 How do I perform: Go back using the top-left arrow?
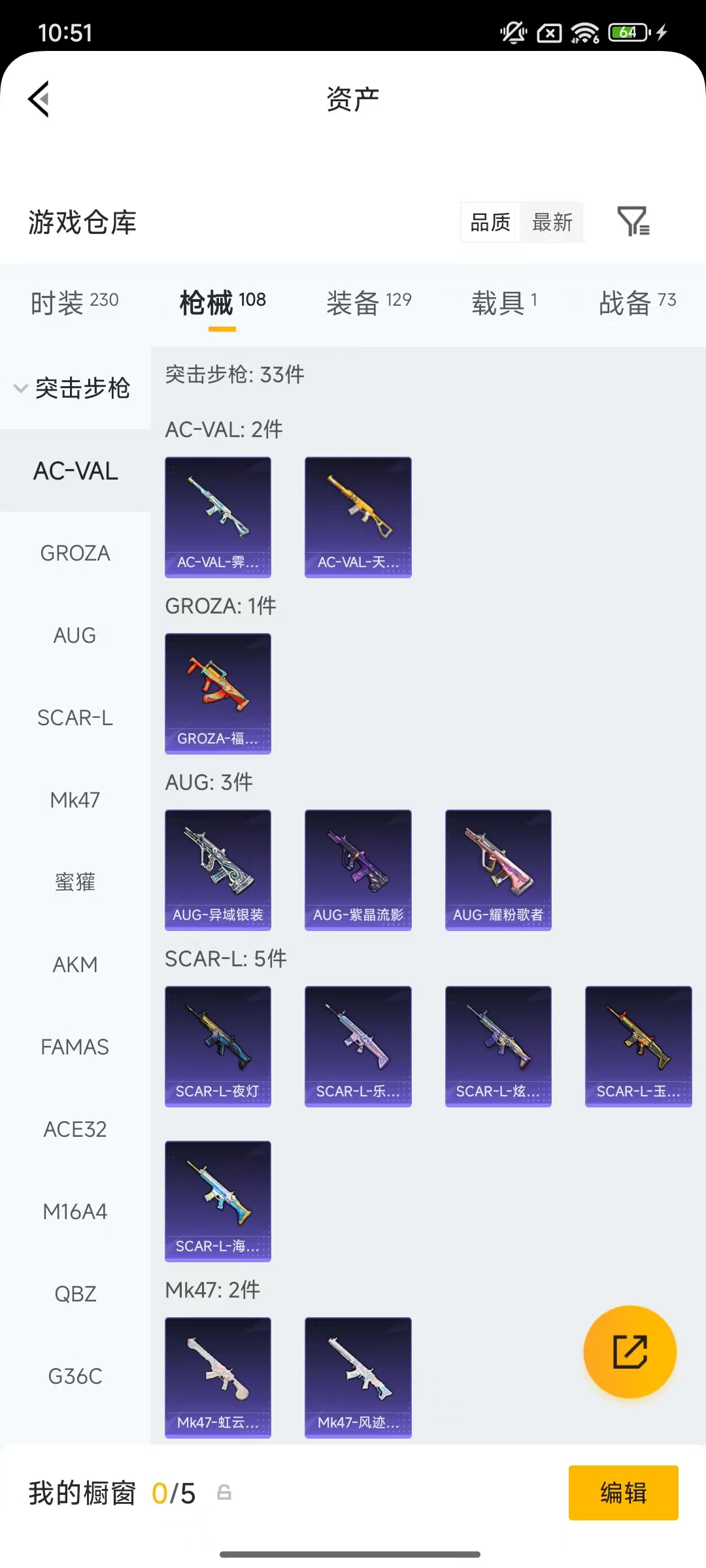point(39,99)
